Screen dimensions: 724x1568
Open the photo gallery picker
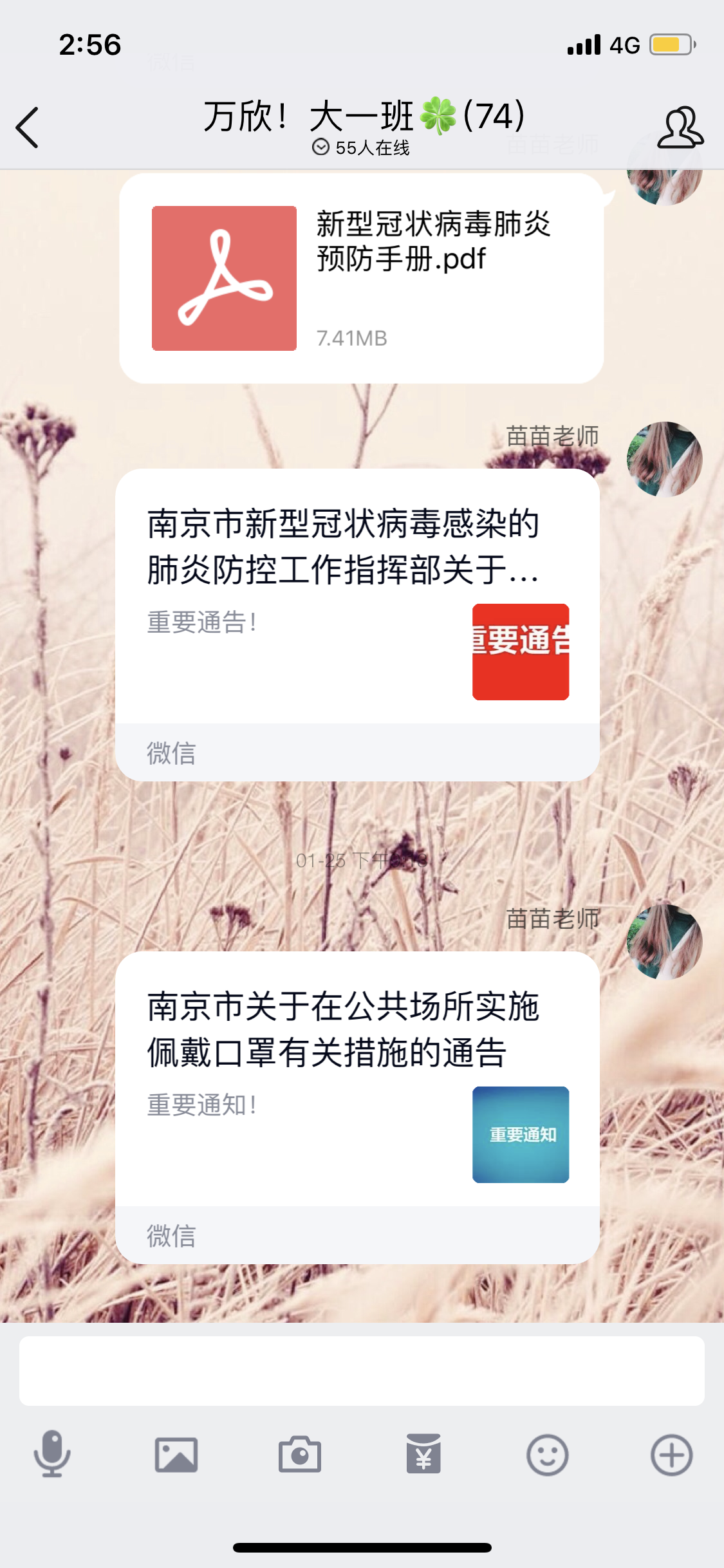176,1455
